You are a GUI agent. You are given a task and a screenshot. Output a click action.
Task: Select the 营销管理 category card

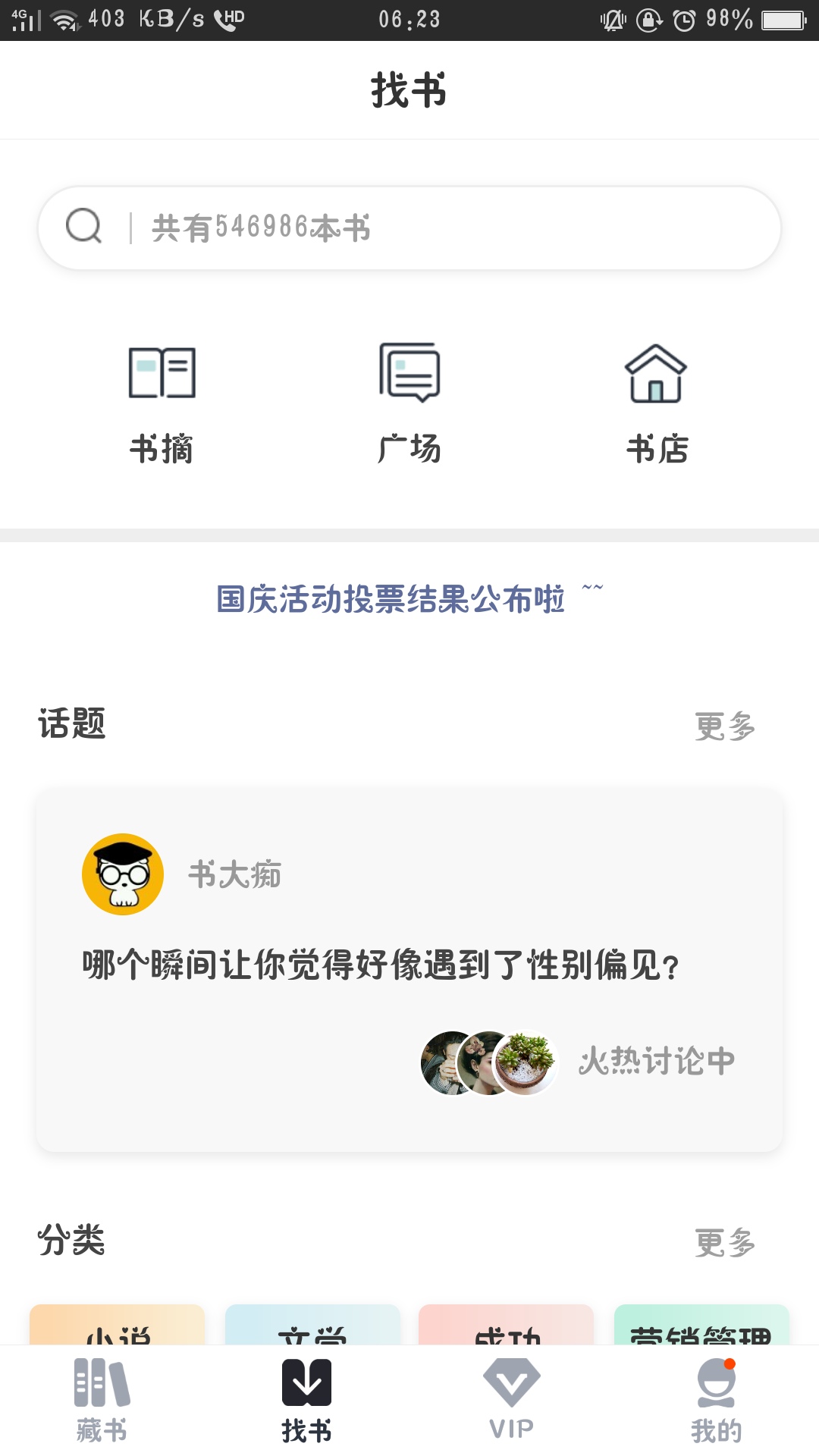701,1327
